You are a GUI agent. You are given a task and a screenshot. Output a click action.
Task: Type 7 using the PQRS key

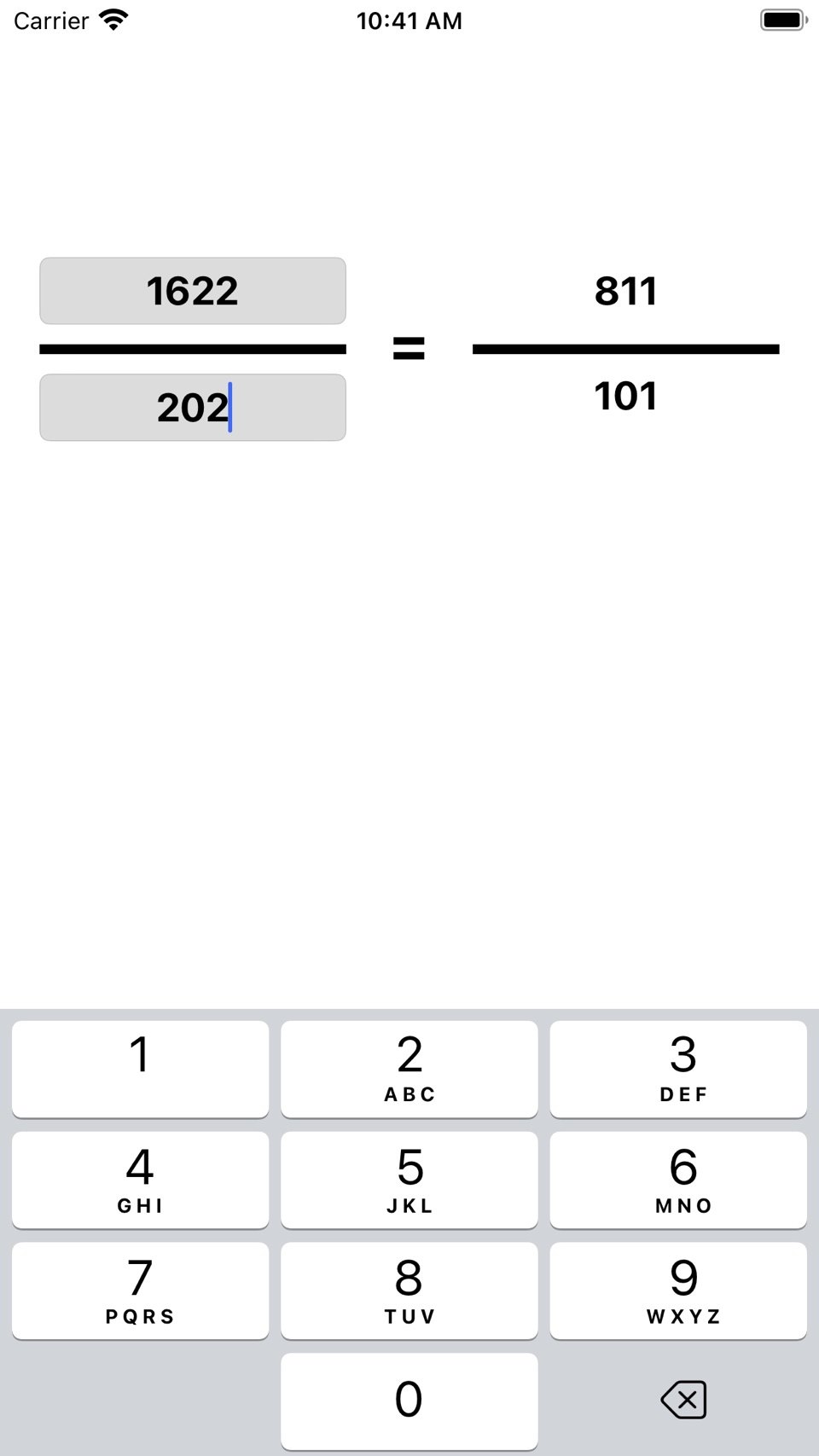tap(141, 1291)
